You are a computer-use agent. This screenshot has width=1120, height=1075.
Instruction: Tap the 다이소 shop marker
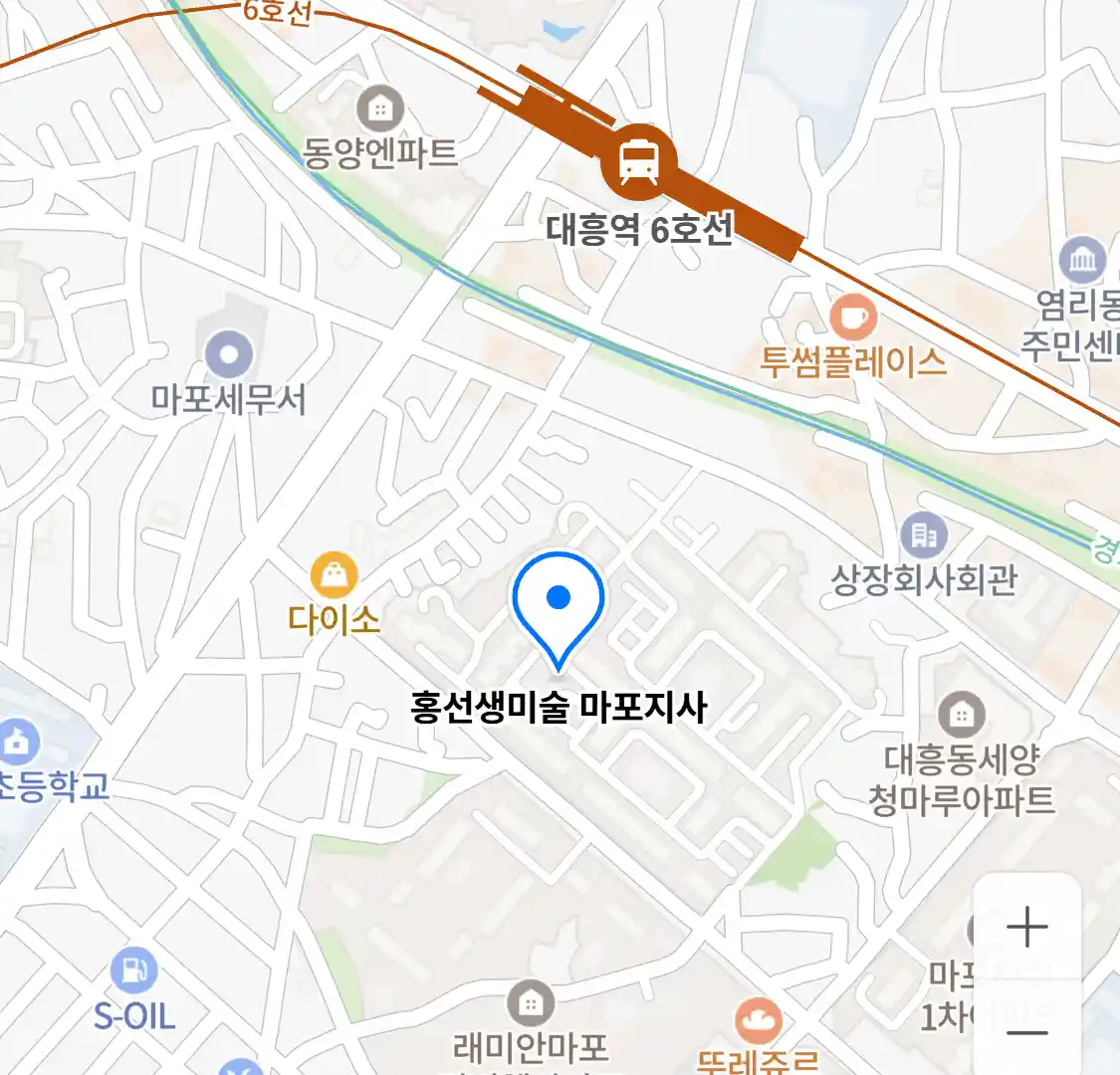pyautogui.click(x=335, y=576)
